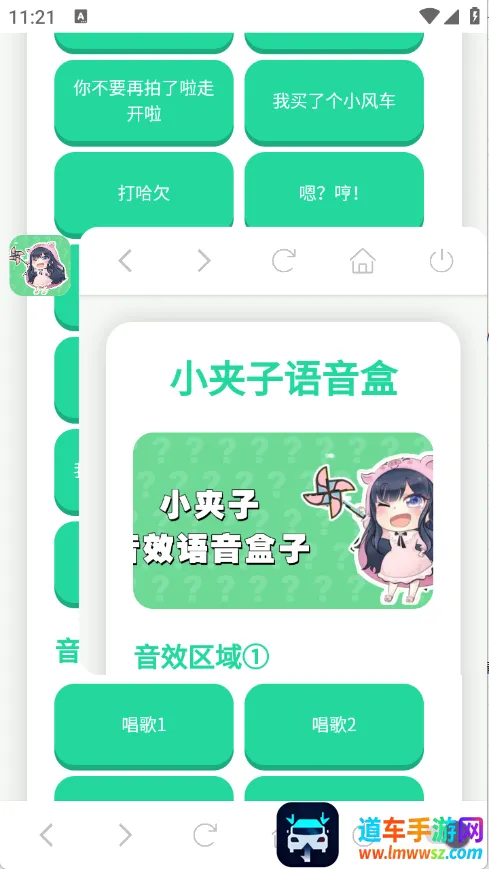Go back using the bottom toolbar arrow

(x=47, y=835)
